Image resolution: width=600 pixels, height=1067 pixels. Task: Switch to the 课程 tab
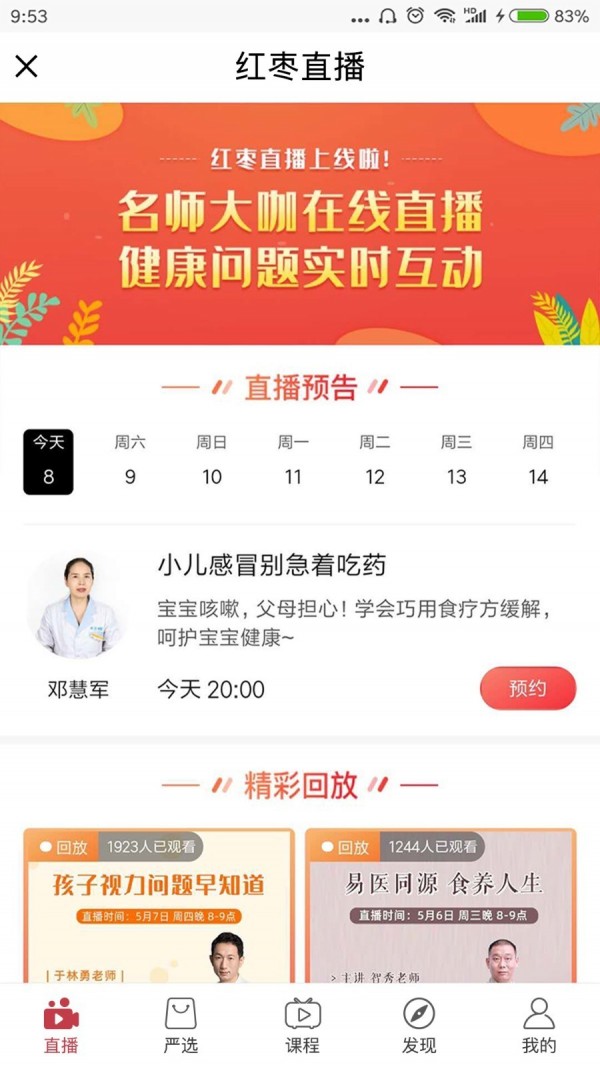click(301, 1025)
